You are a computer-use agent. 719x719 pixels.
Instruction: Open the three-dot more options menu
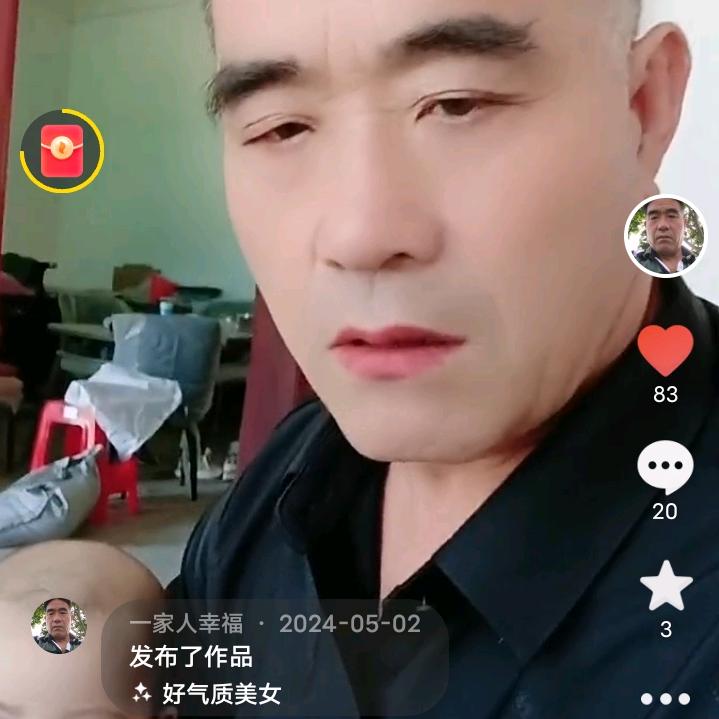tap(665, 699)
